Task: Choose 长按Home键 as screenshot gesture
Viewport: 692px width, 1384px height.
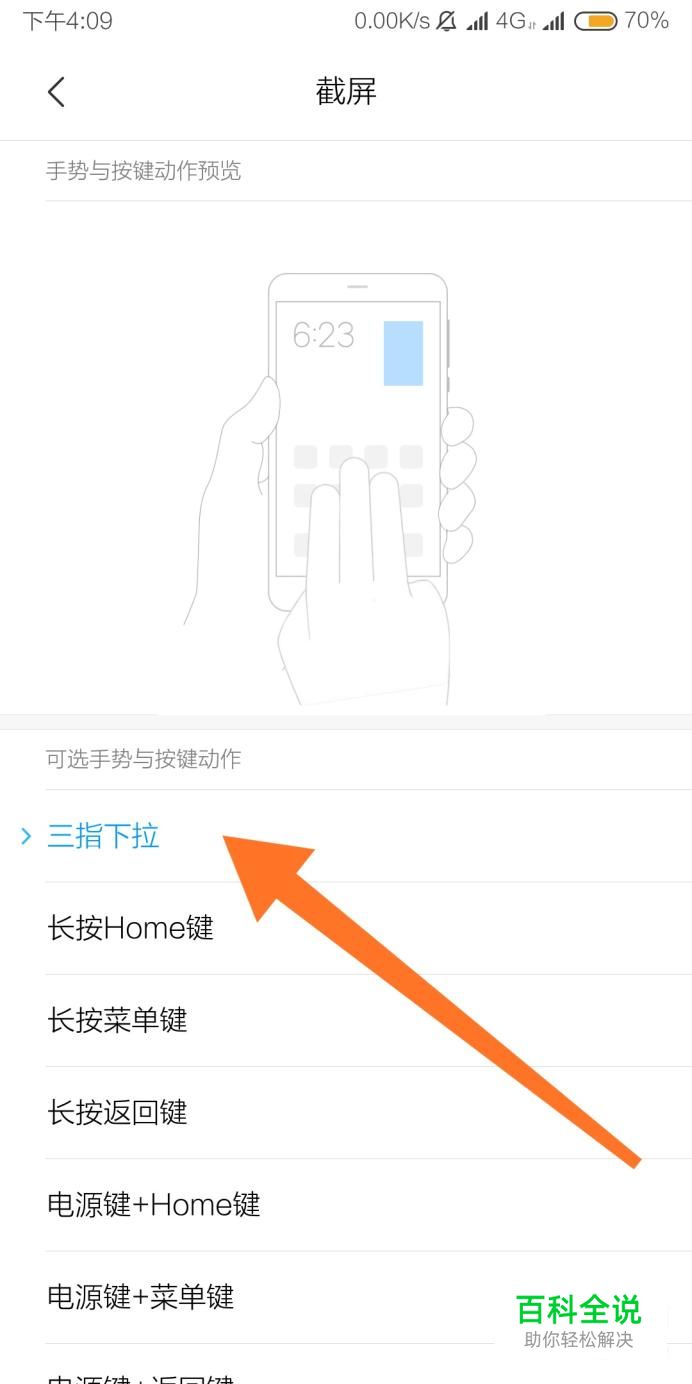Action: 346,928
